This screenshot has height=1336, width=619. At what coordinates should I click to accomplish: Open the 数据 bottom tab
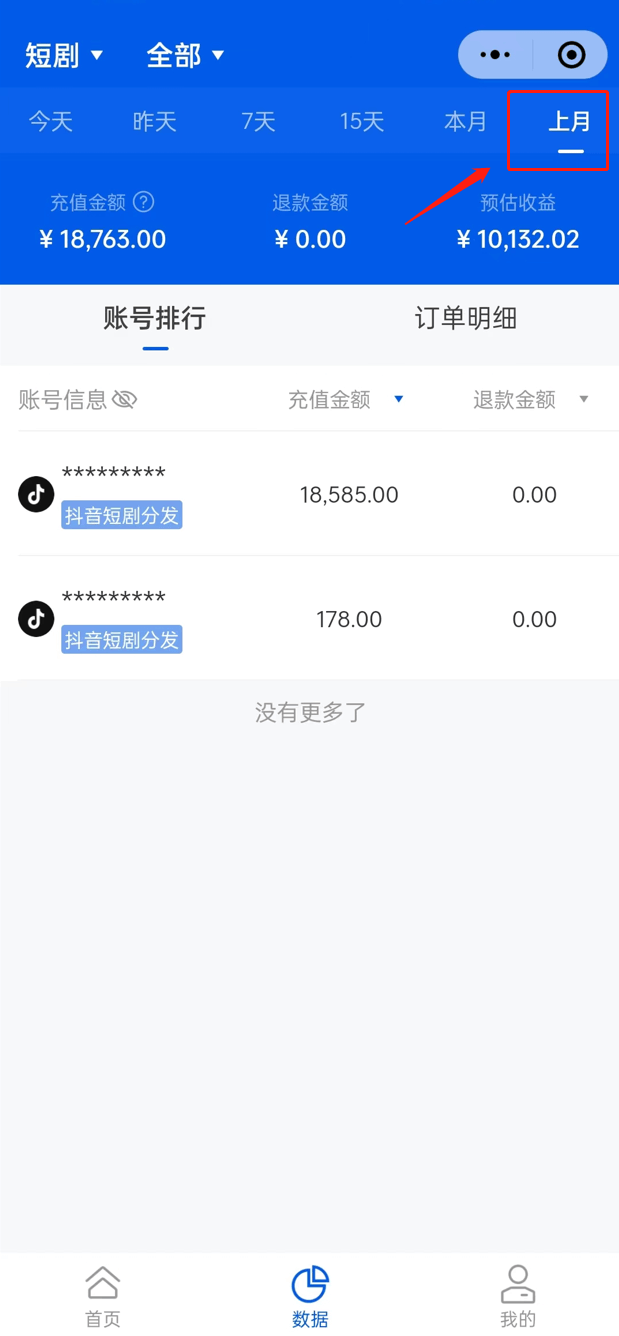click(x=310, y=1296)
